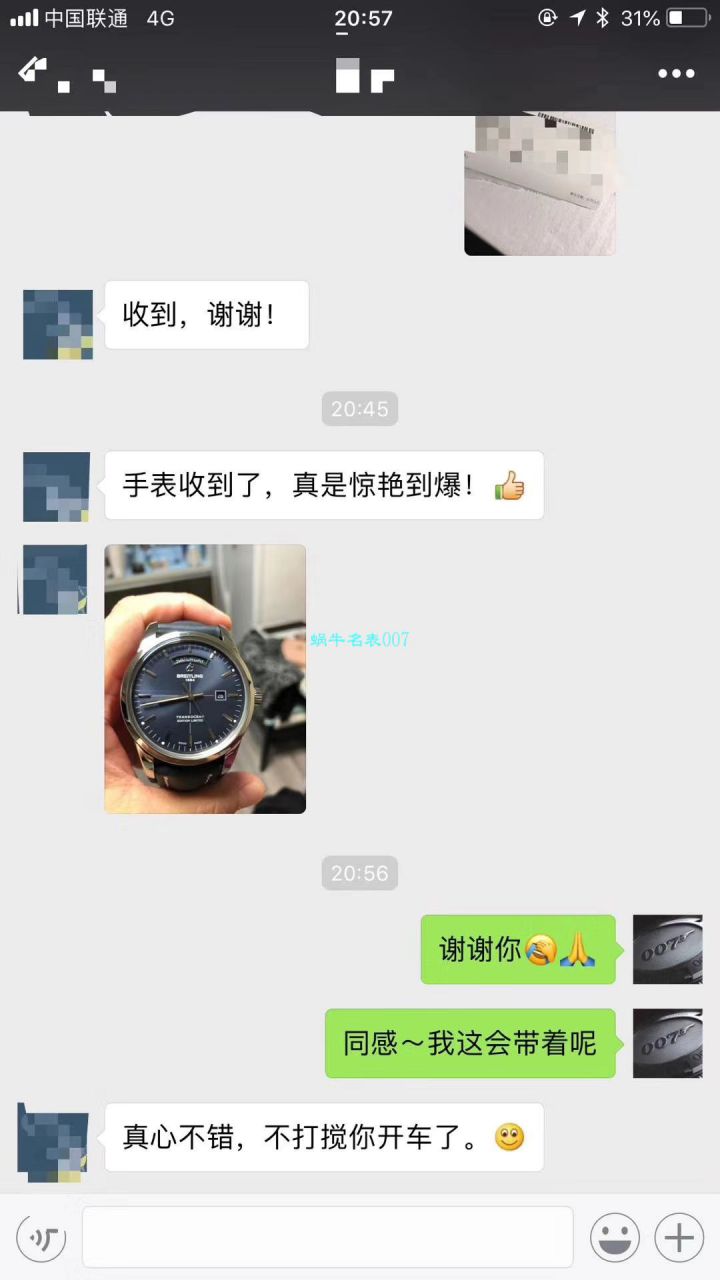Switch to voice message input mode
The height and width of the screenshot is (1280, 720).
pyautogui.click(x=41, y=1237)
